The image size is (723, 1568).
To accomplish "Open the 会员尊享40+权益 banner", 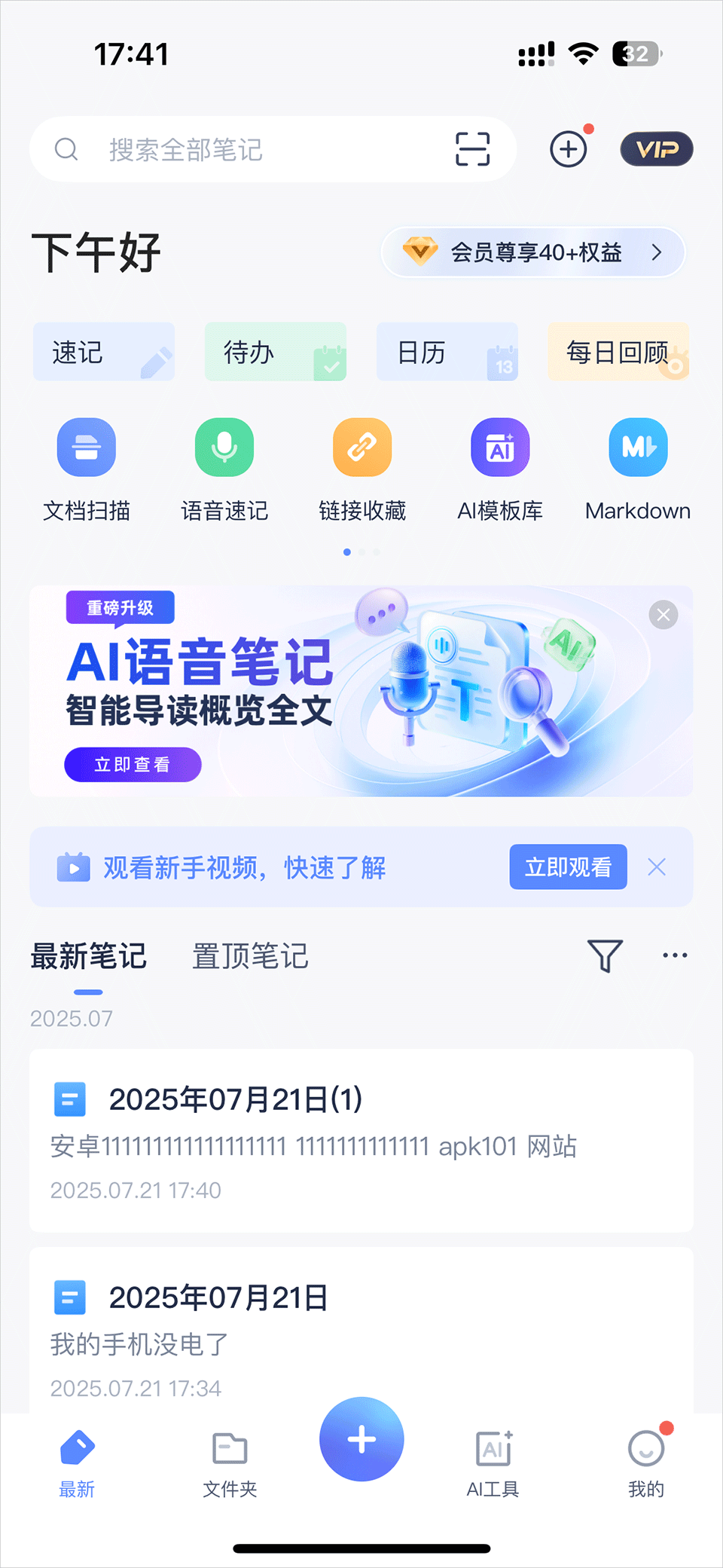I will pos(533,252).
